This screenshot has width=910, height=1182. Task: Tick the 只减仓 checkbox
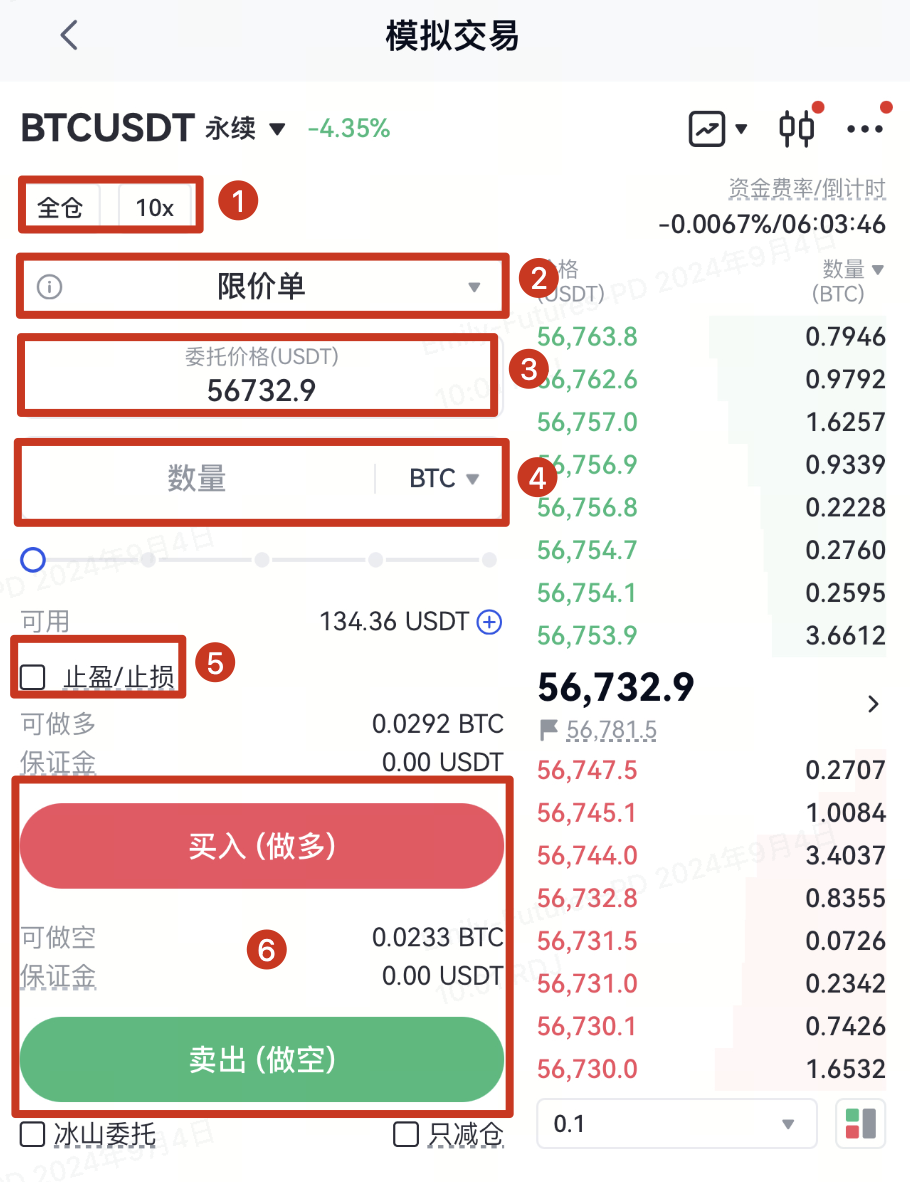click(x=406, y=1134)
